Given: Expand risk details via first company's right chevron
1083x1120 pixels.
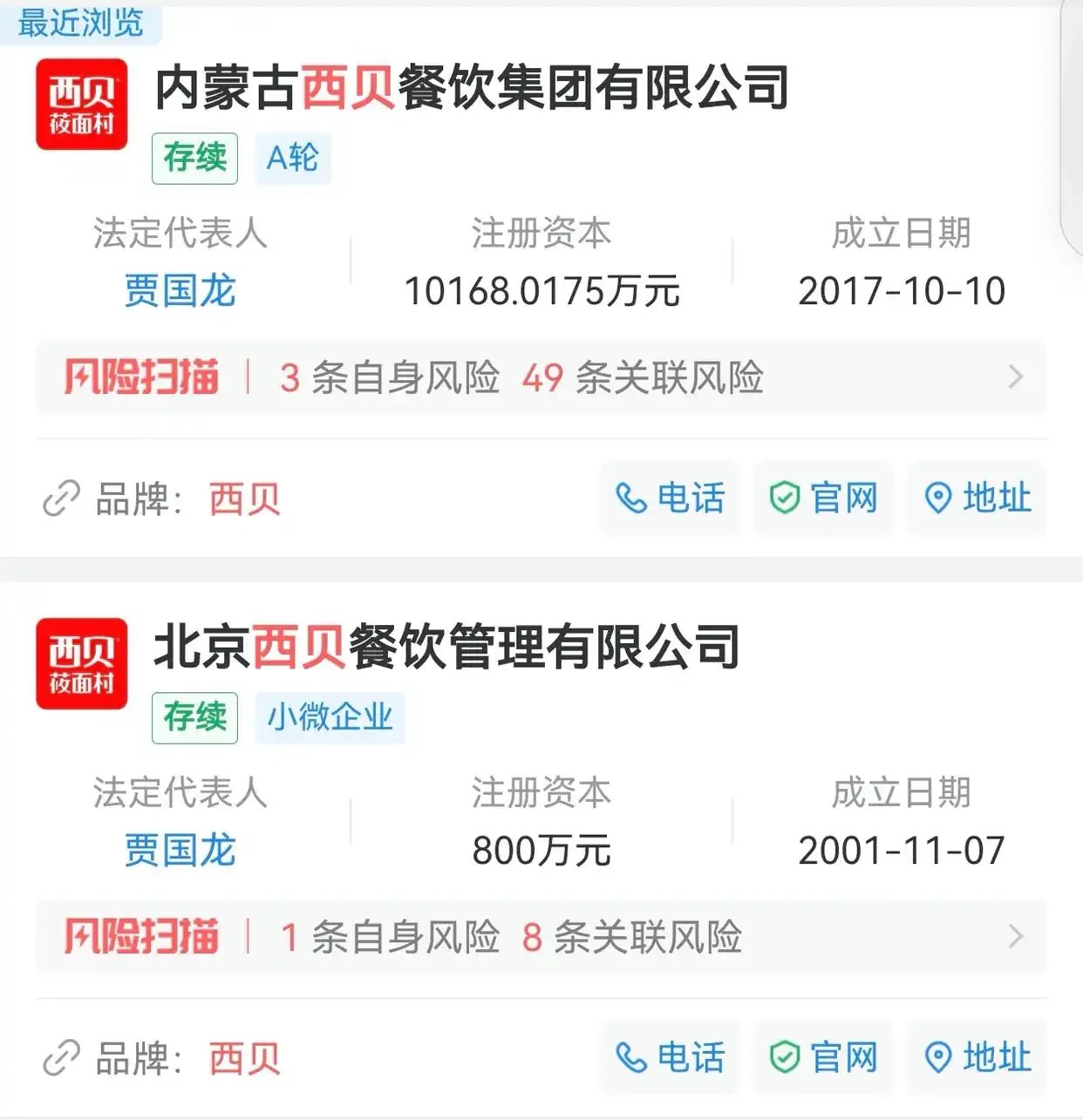Looking at the screenshot, I should [1012, 377].
